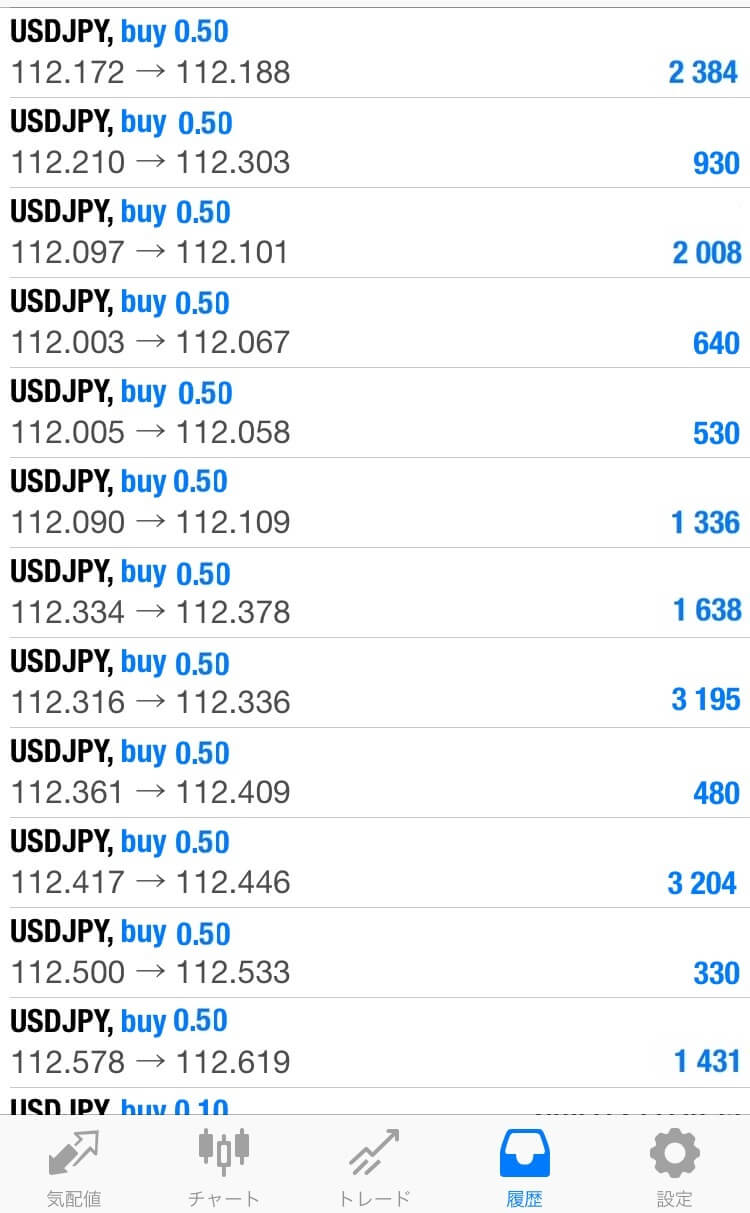The width and height of the screenshot is (750, 1213).
Task: Open the 設定 settings tab
Action: pos(675,1166)
